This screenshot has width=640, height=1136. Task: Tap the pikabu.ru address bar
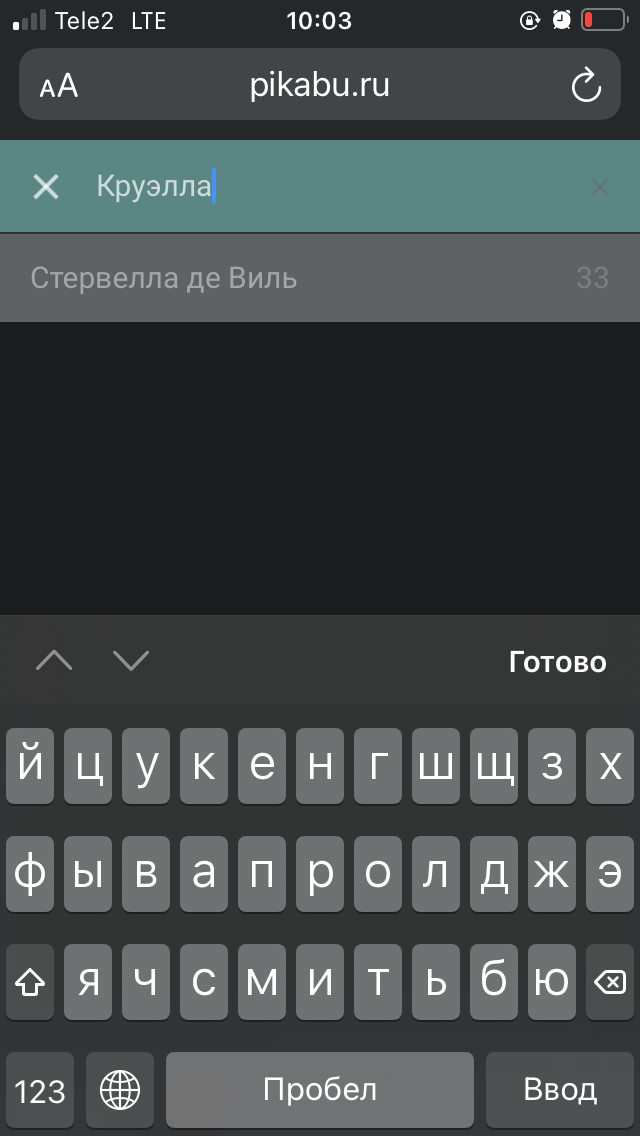pyautogui.click(x=320, y=86)
